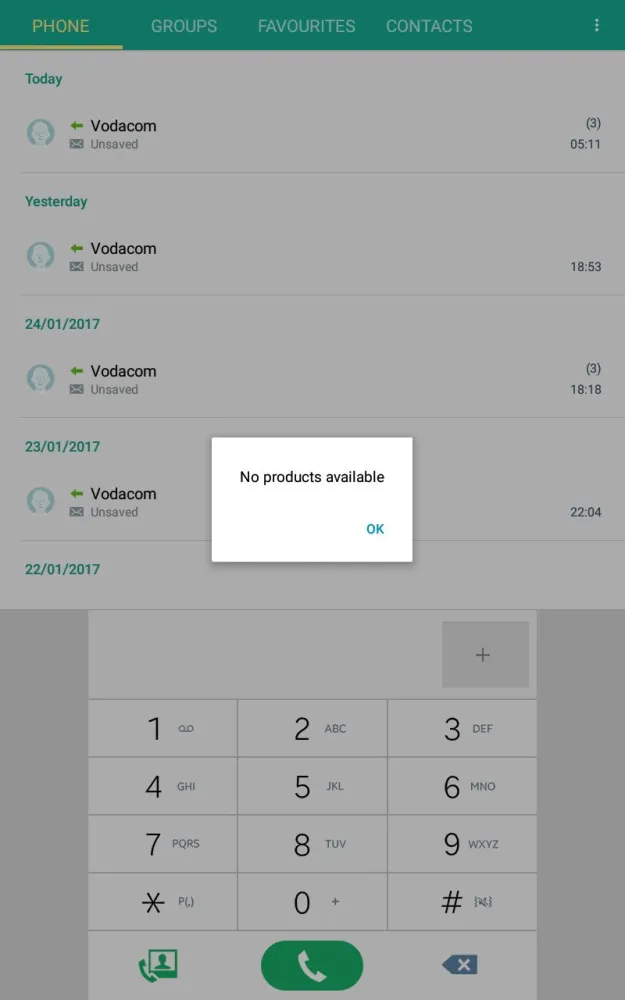625x1000 pixels.
Task: Open the video call contacts icon
Action: [x=158, y=966]
